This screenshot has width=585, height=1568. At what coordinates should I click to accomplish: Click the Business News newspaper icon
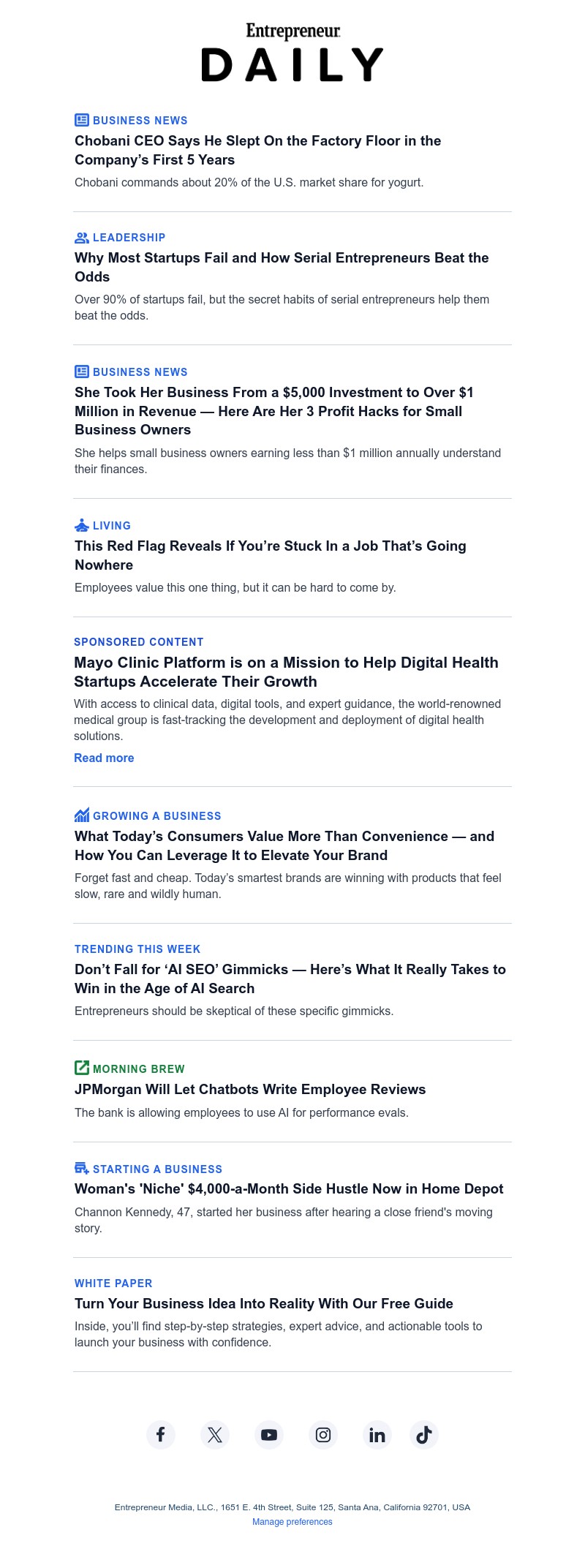[81, 120]
